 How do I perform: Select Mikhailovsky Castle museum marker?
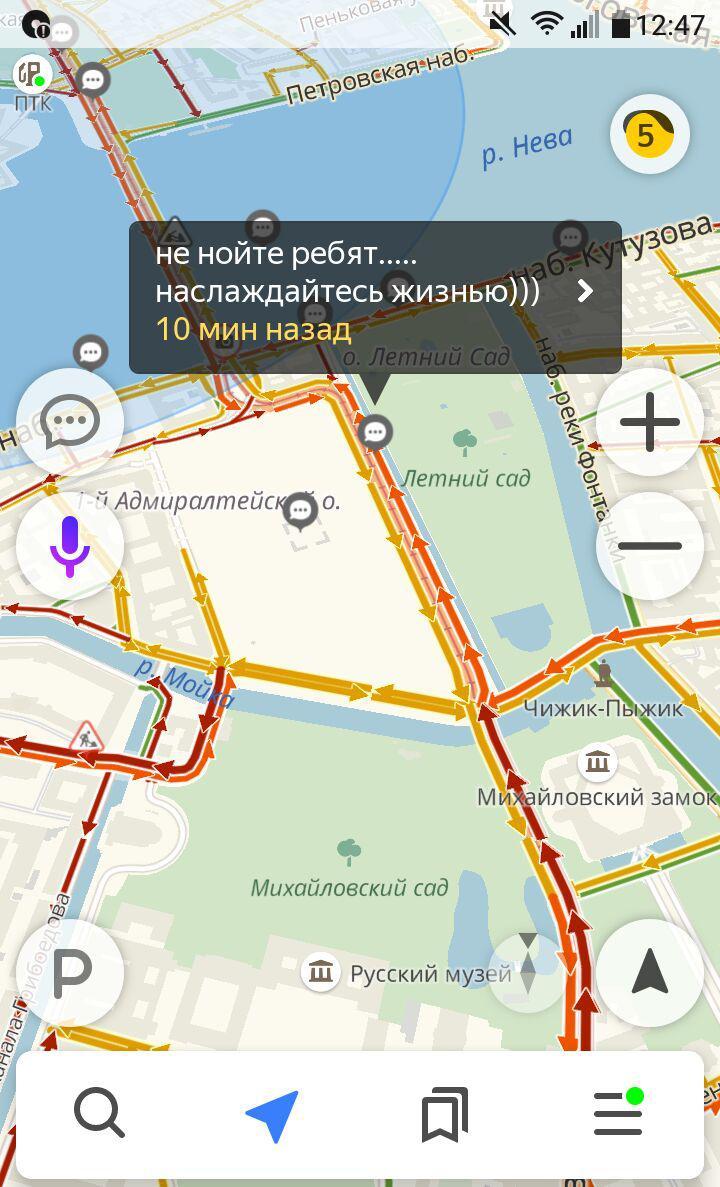597,763
